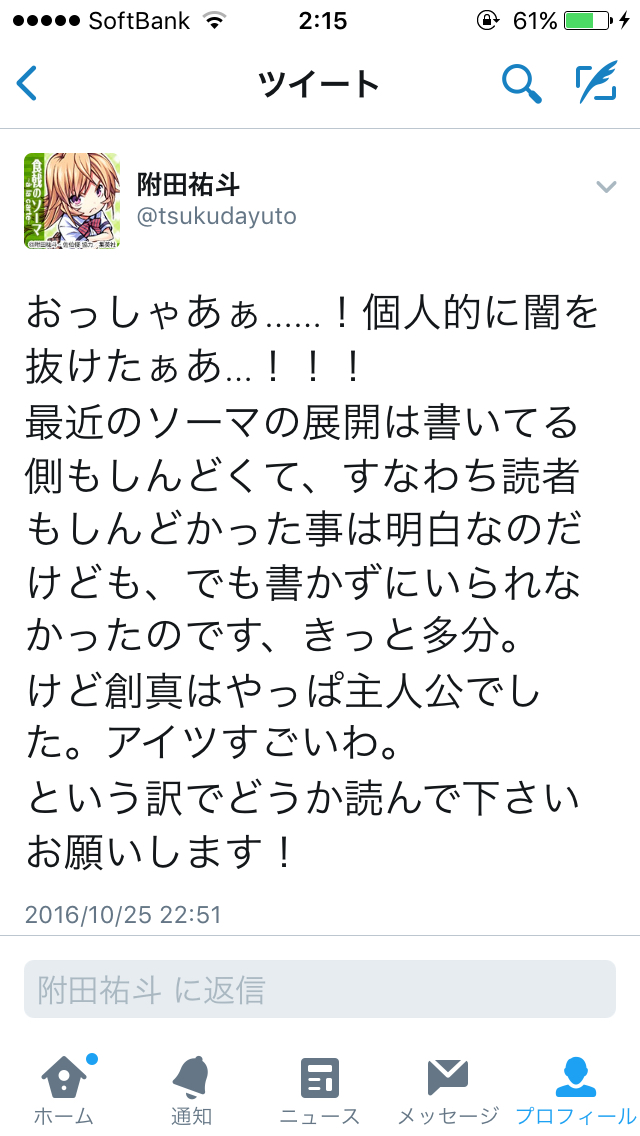
Task: Open 附田祐斗's profile avatar
Action: point(72,201)
